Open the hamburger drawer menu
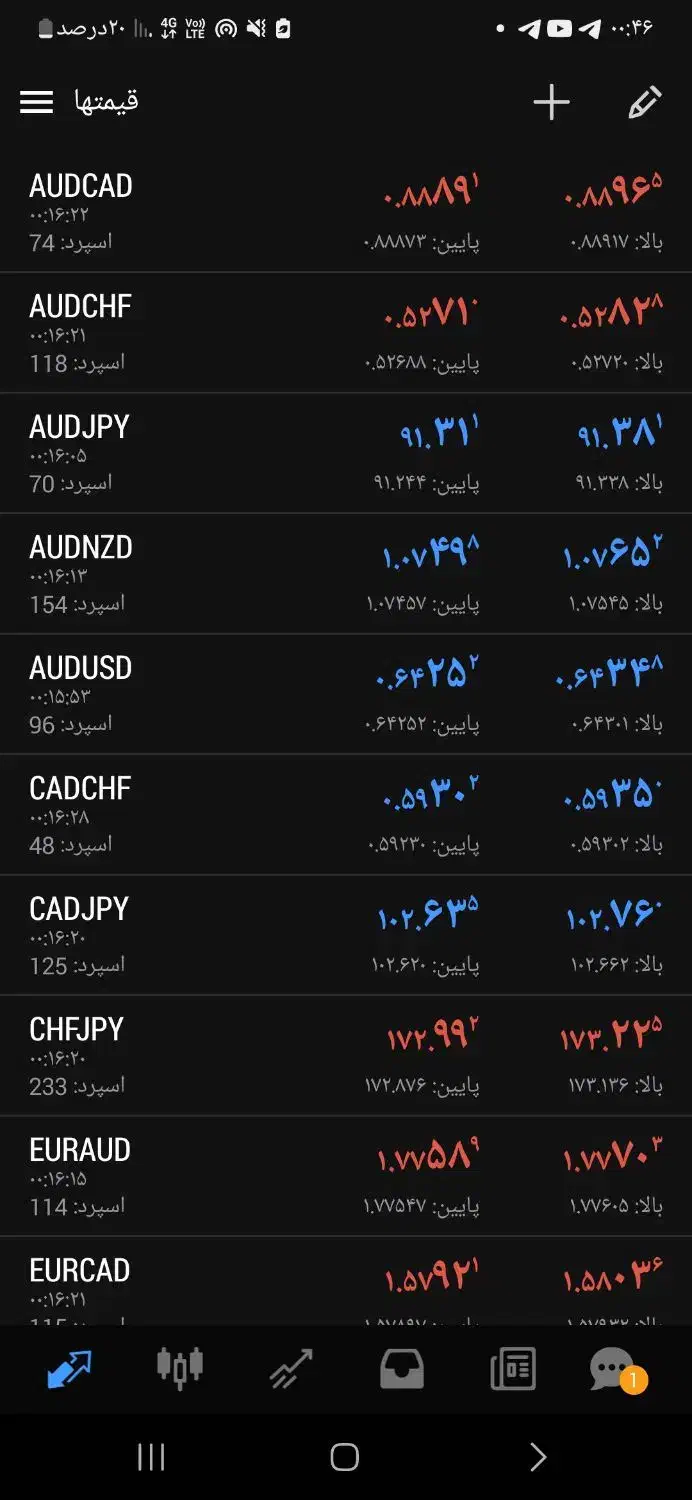 tap(36, 102)
